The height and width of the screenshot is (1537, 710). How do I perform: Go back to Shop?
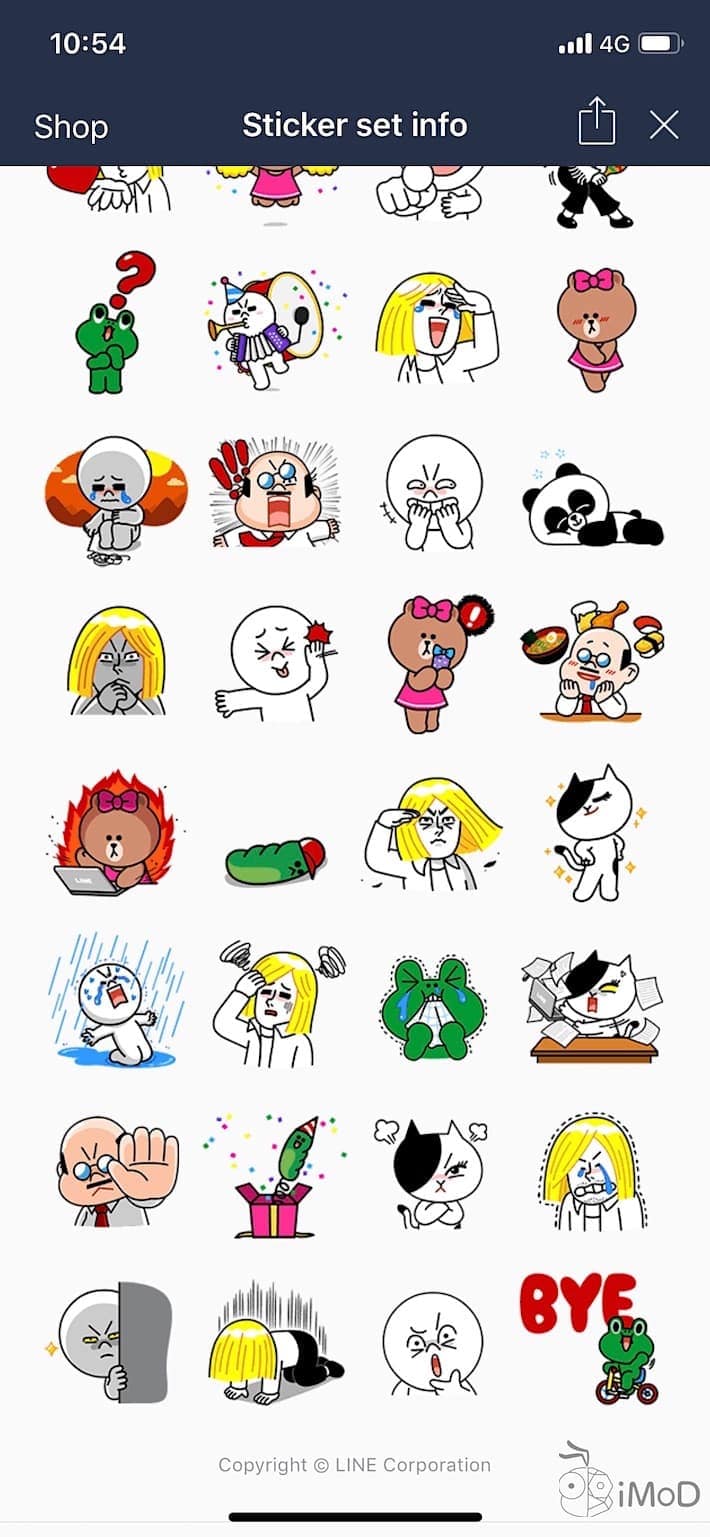pyautogui.click(x=71, y=126)
